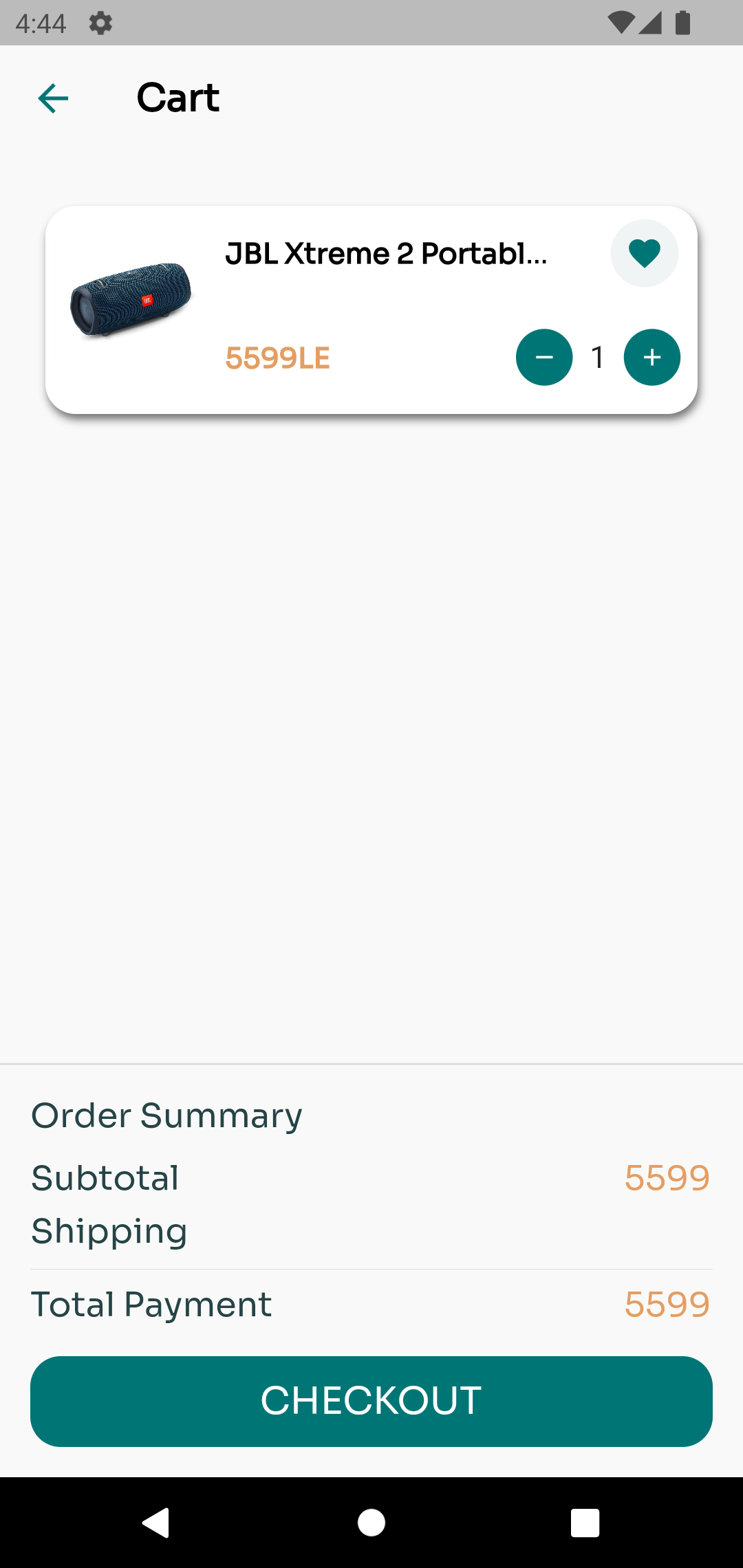
Task: Expand the Shipping row details
Action: (109, 1231)
